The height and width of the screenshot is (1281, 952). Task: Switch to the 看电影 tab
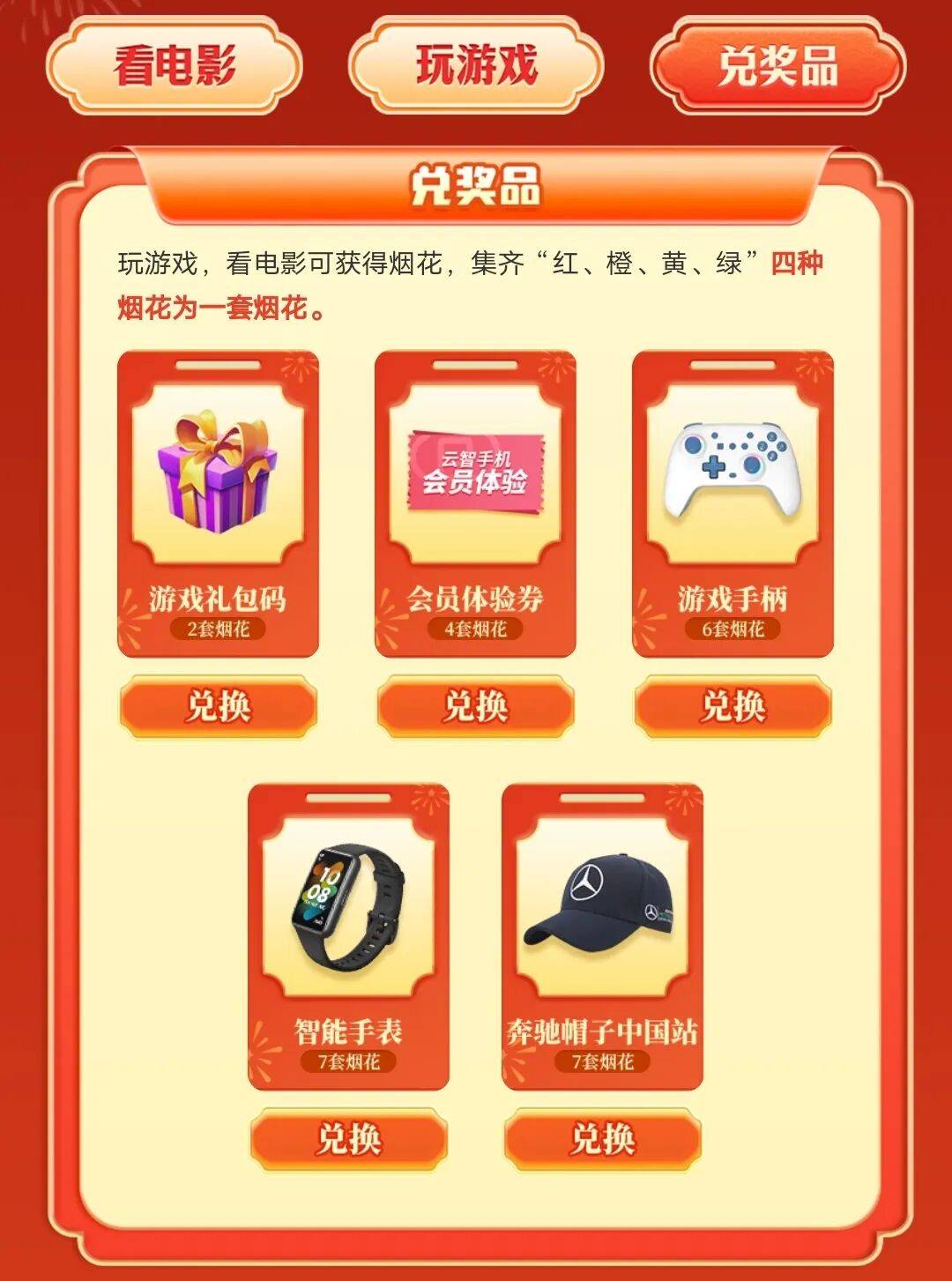point(174,66)
